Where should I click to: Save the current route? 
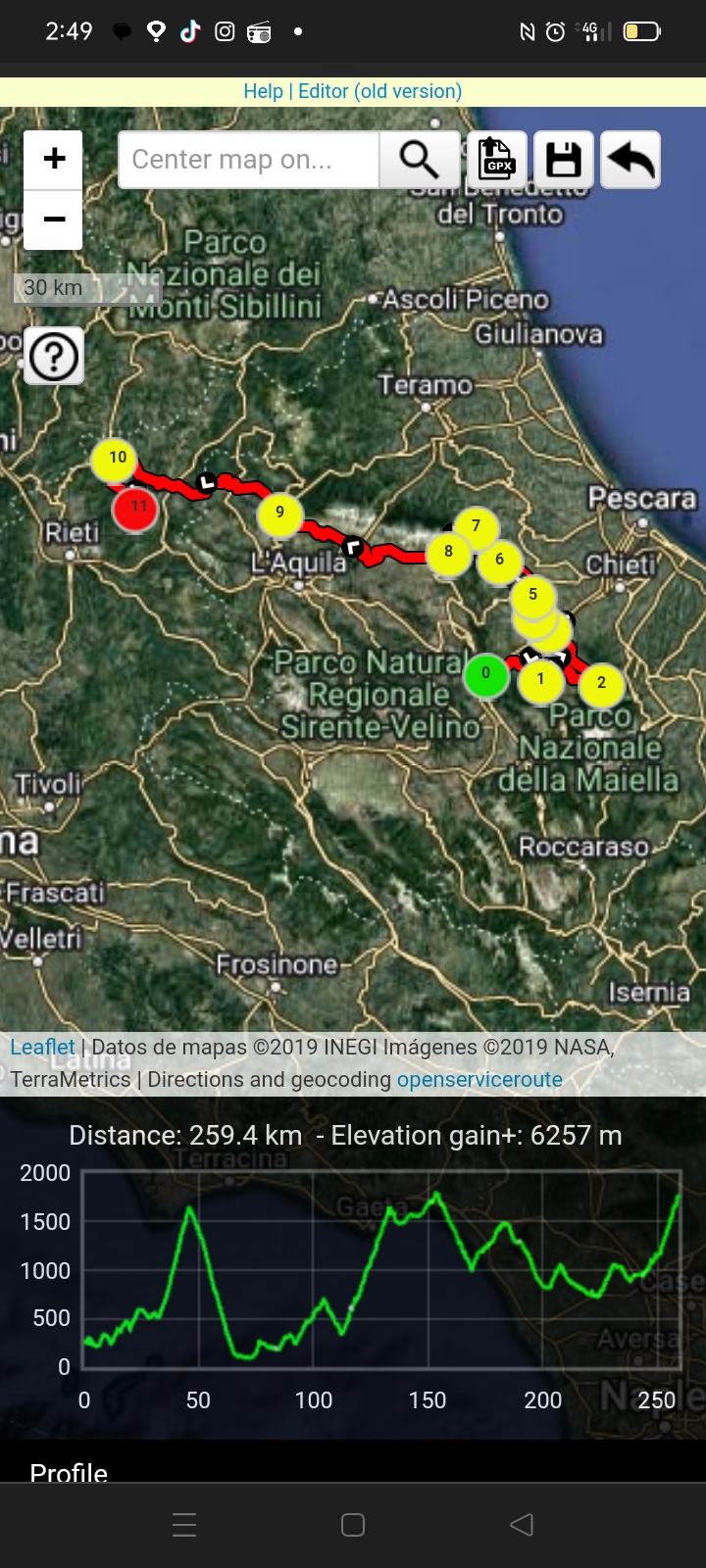(564, 160)
